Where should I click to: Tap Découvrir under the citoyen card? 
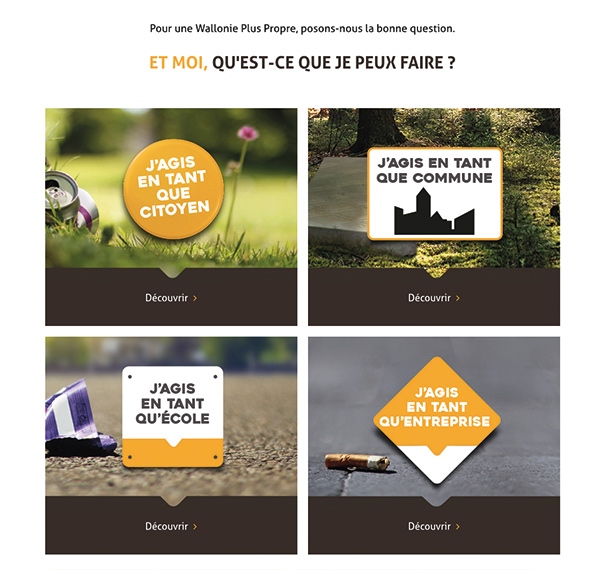point(171,298)
